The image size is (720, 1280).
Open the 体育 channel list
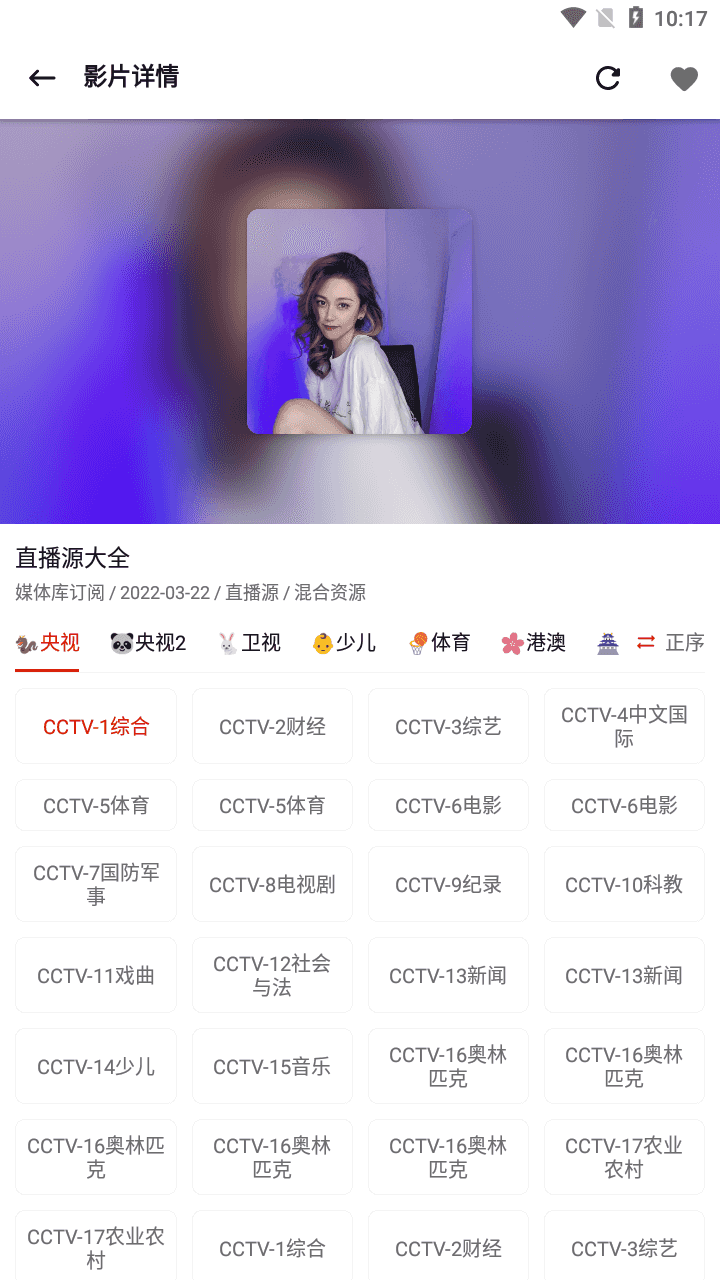[x=438, y=643]
